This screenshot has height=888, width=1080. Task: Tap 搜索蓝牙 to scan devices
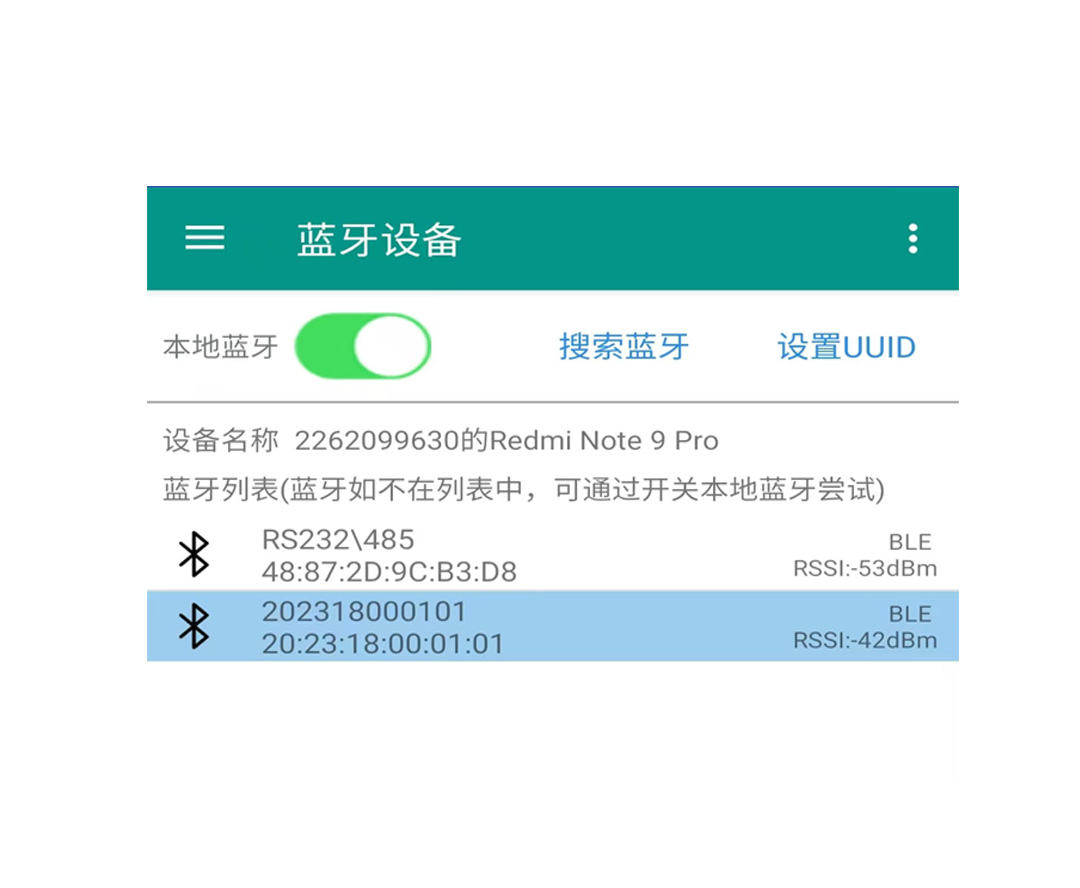point(624,347)
